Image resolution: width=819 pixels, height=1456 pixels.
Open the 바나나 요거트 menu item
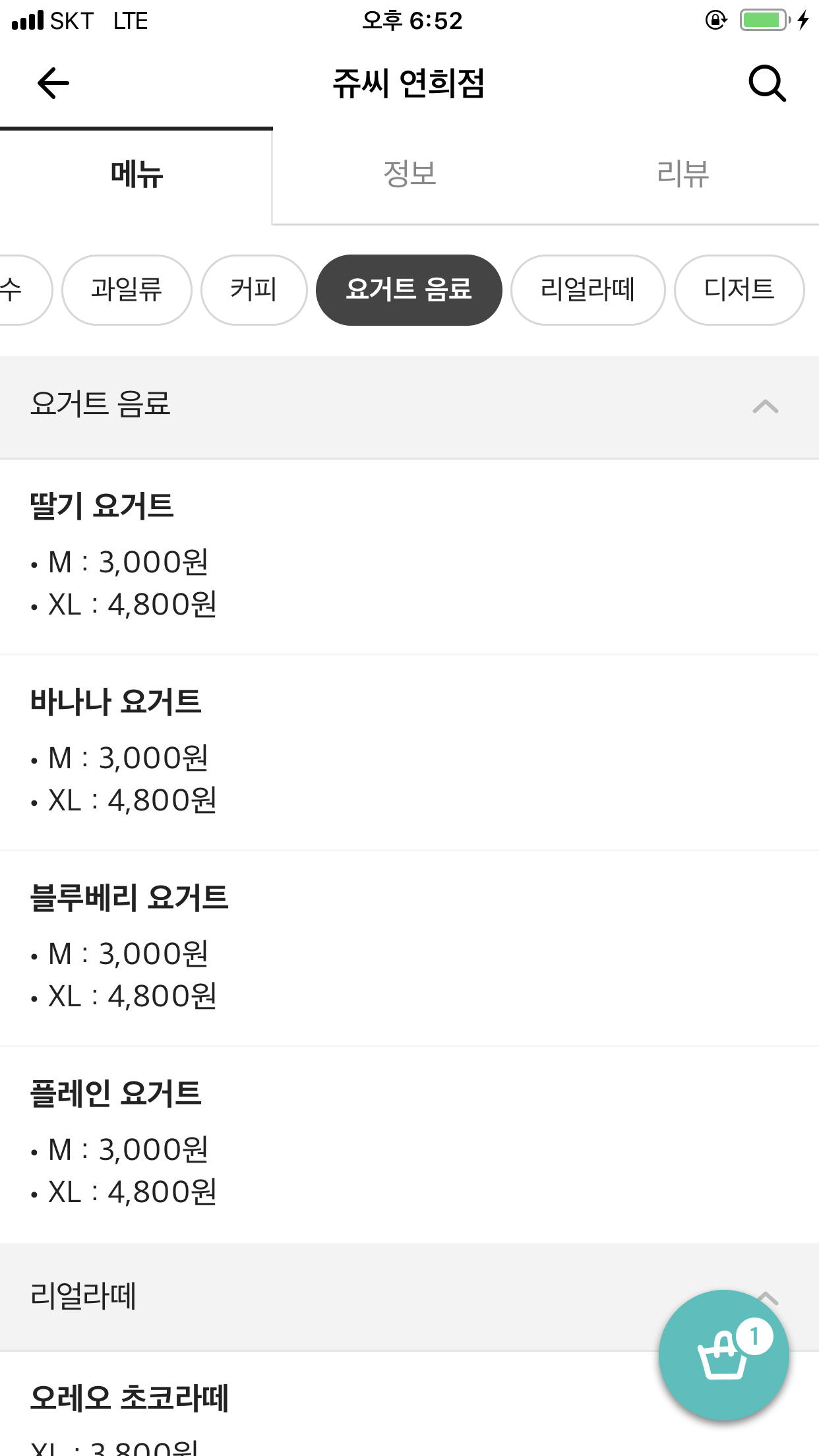coord(409,753)
